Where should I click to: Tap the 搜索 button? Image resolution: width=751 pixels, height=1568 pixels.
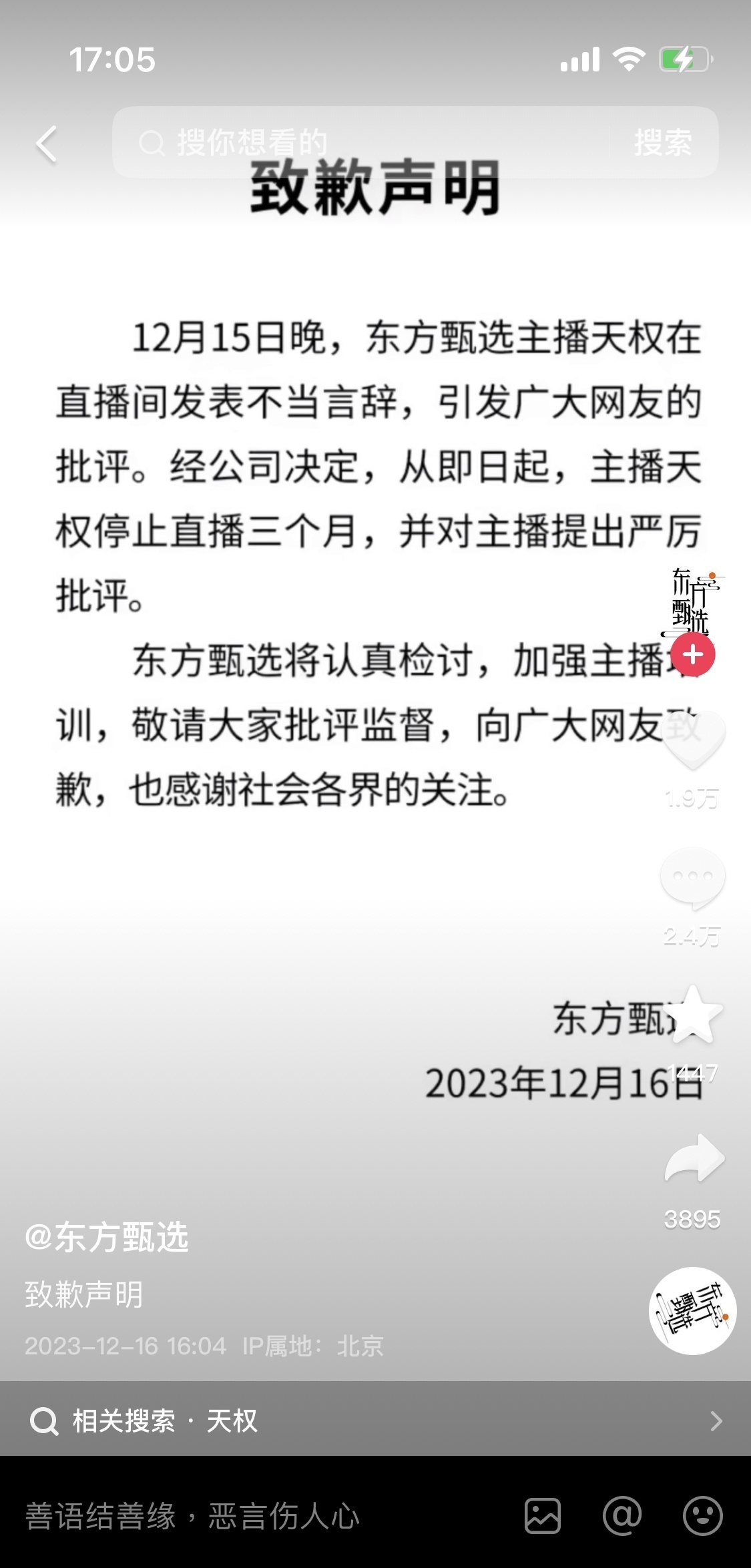(662, 142)
